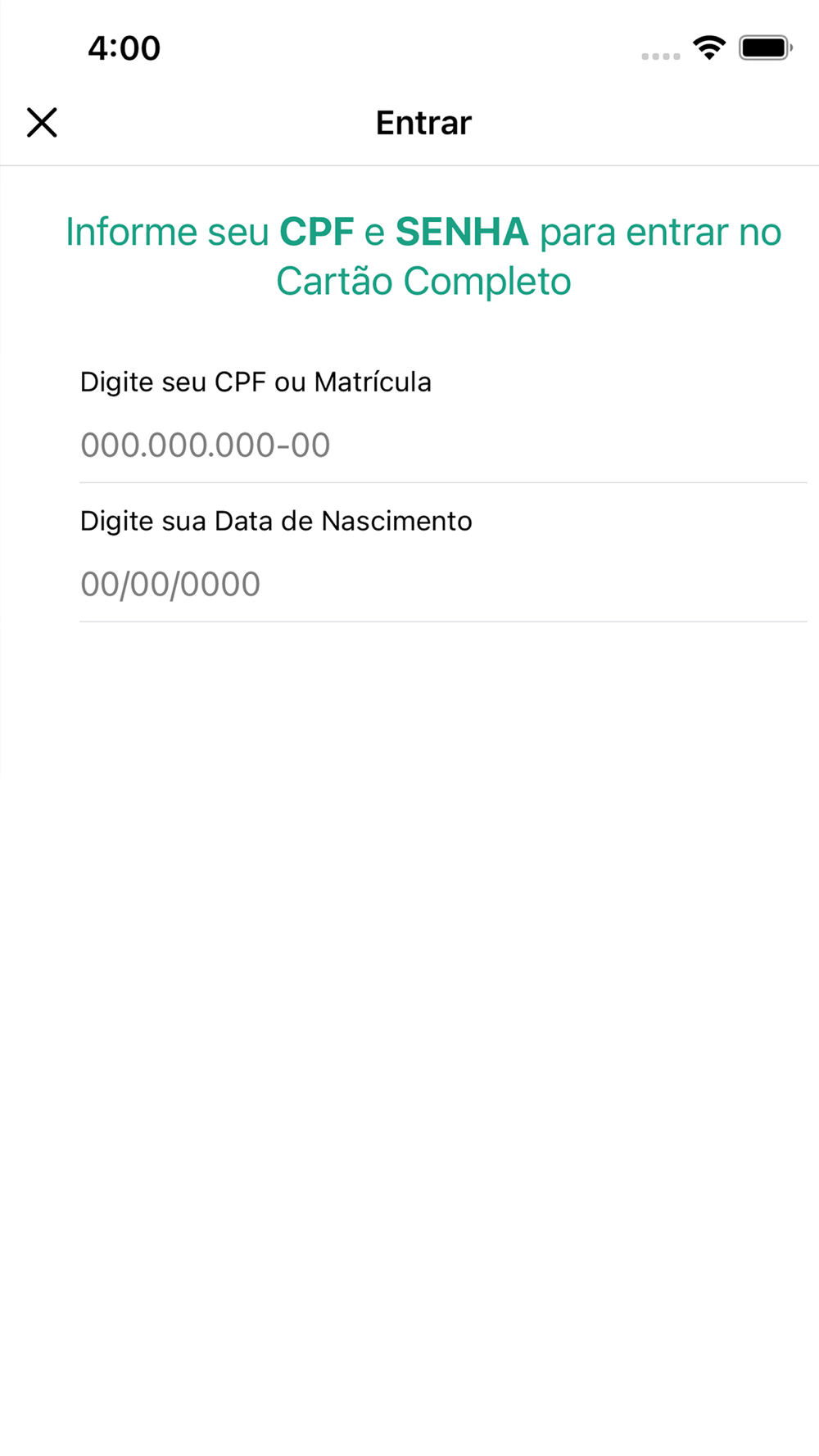819x1456 pixels.
Task: Tap the CPF ou Matrícula field
Action: pyautogui.click(x=442, y=445)
